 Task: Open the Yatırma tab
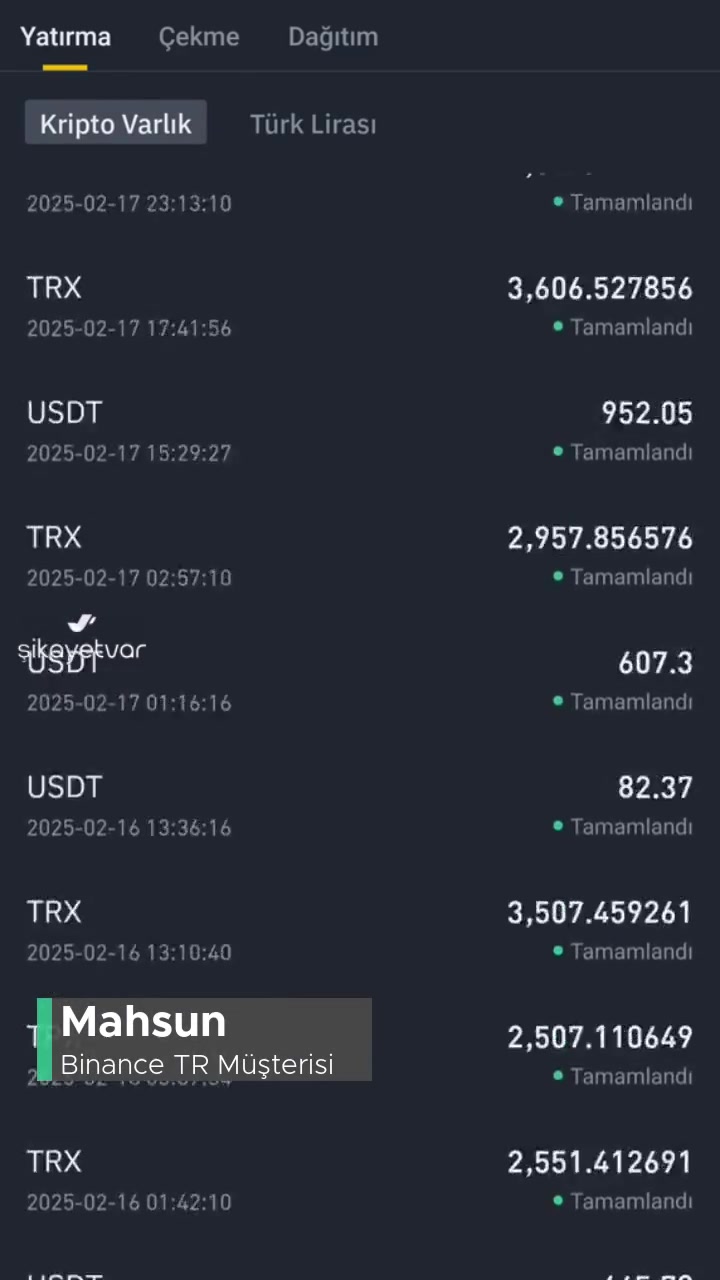coord(65,37)
